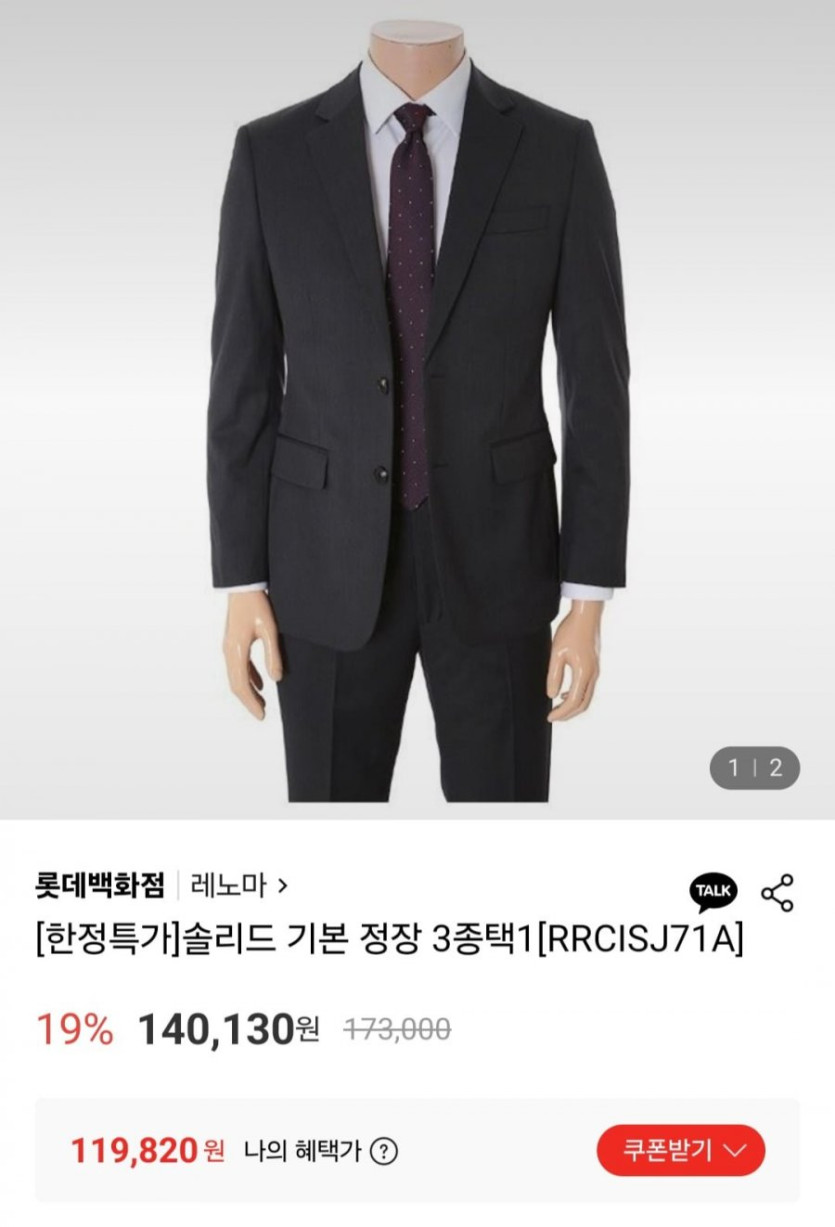Open the 나의 혜택가 help icon
835x1227 pixels.
point(383,1152)
